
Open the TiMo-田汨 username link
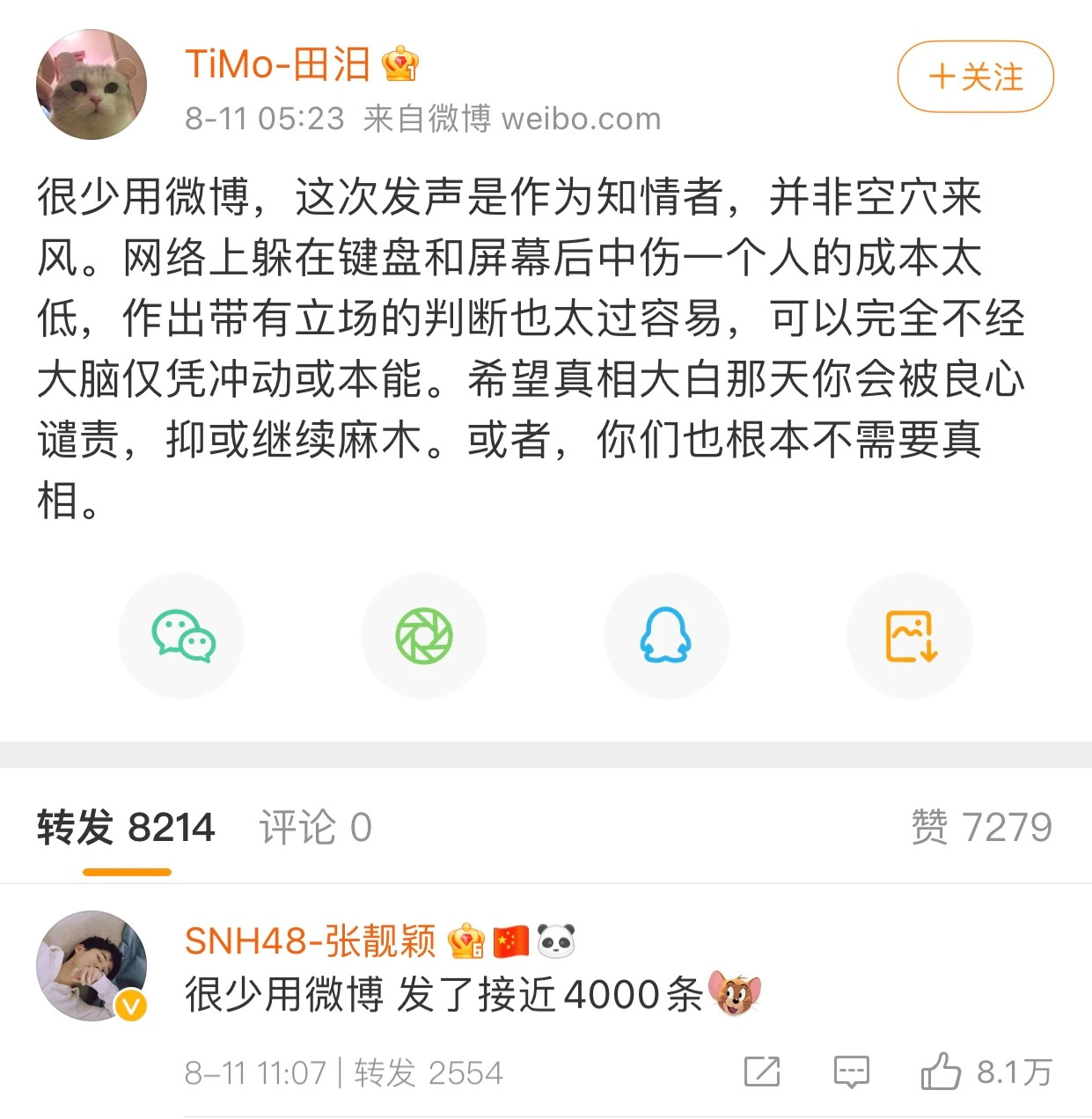(x=278, y=64)
